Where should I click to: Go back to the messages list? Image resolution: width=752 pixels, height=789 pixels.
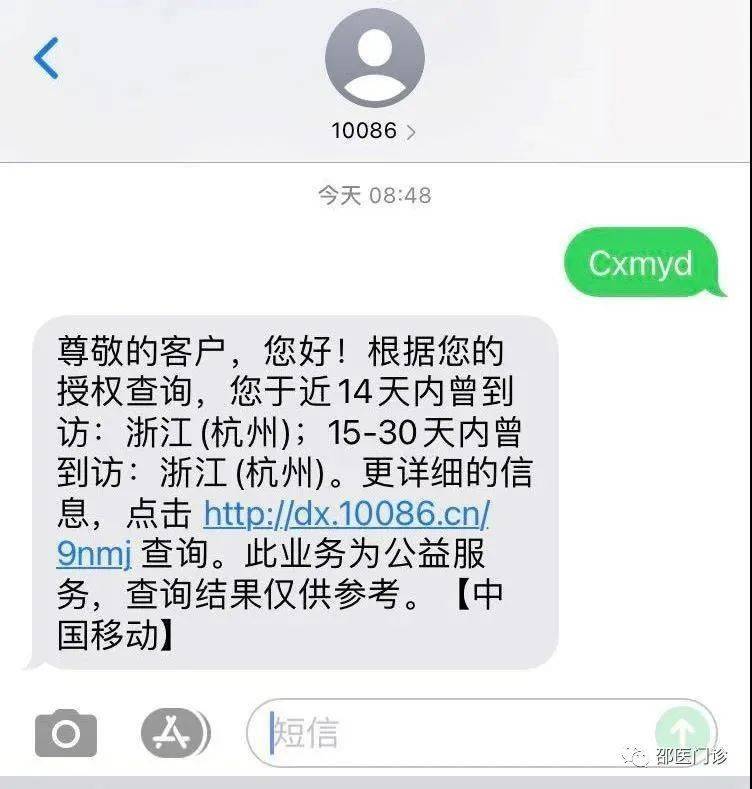(47, 59)
